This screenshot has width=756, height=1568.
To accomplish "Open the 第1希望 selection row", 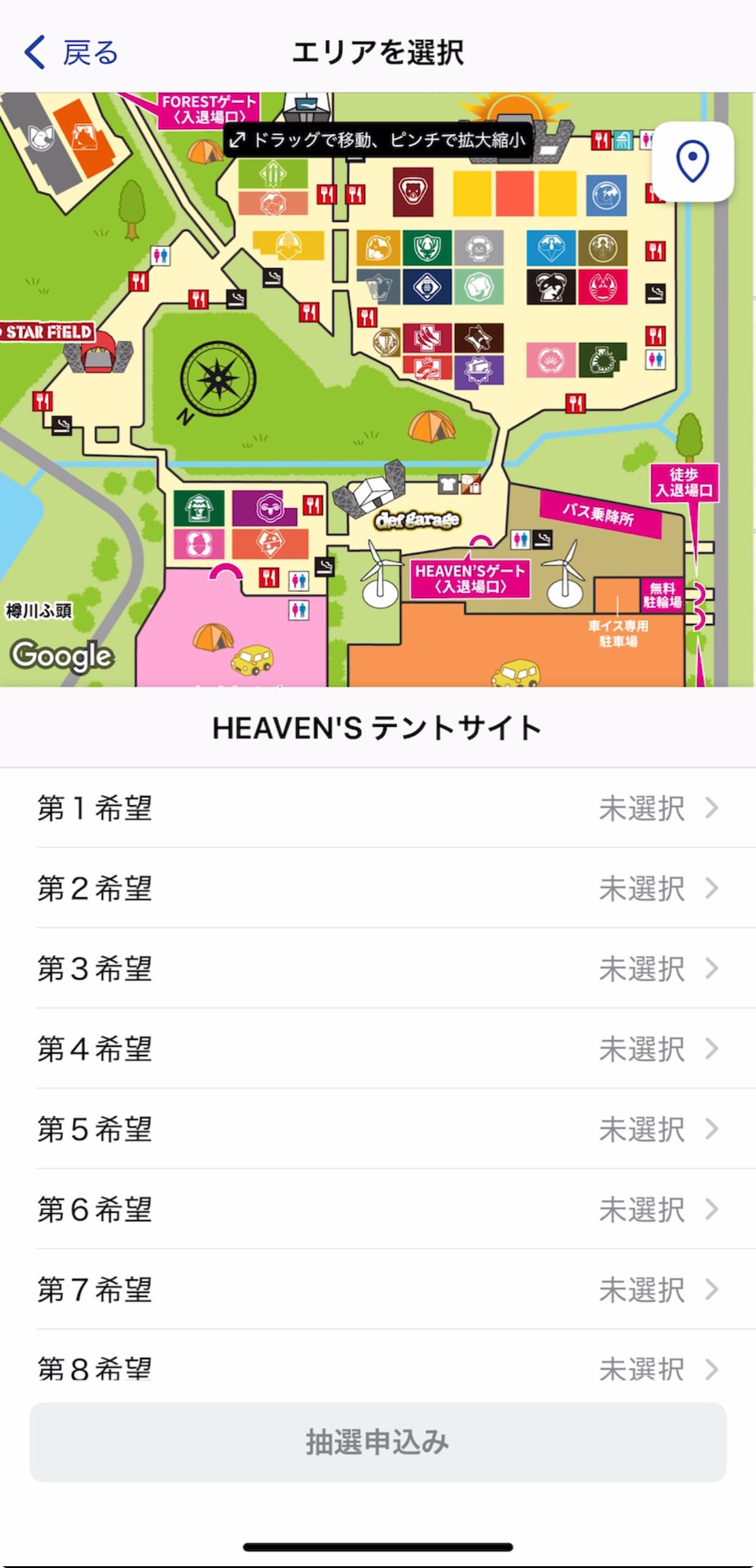I will [x=378, y=808].
